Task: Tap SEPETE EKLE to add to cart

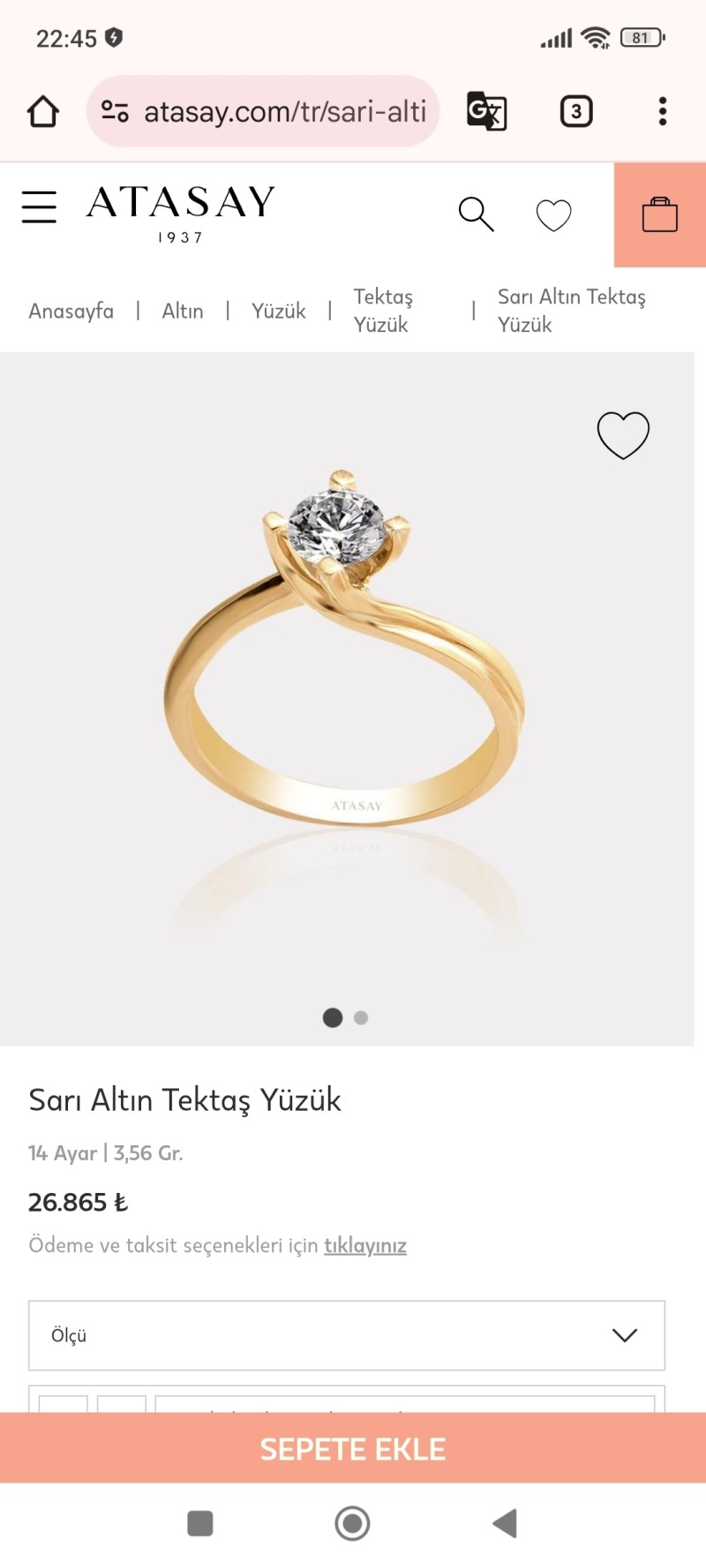Action: pyautogui.click(x=353, y=1448)
